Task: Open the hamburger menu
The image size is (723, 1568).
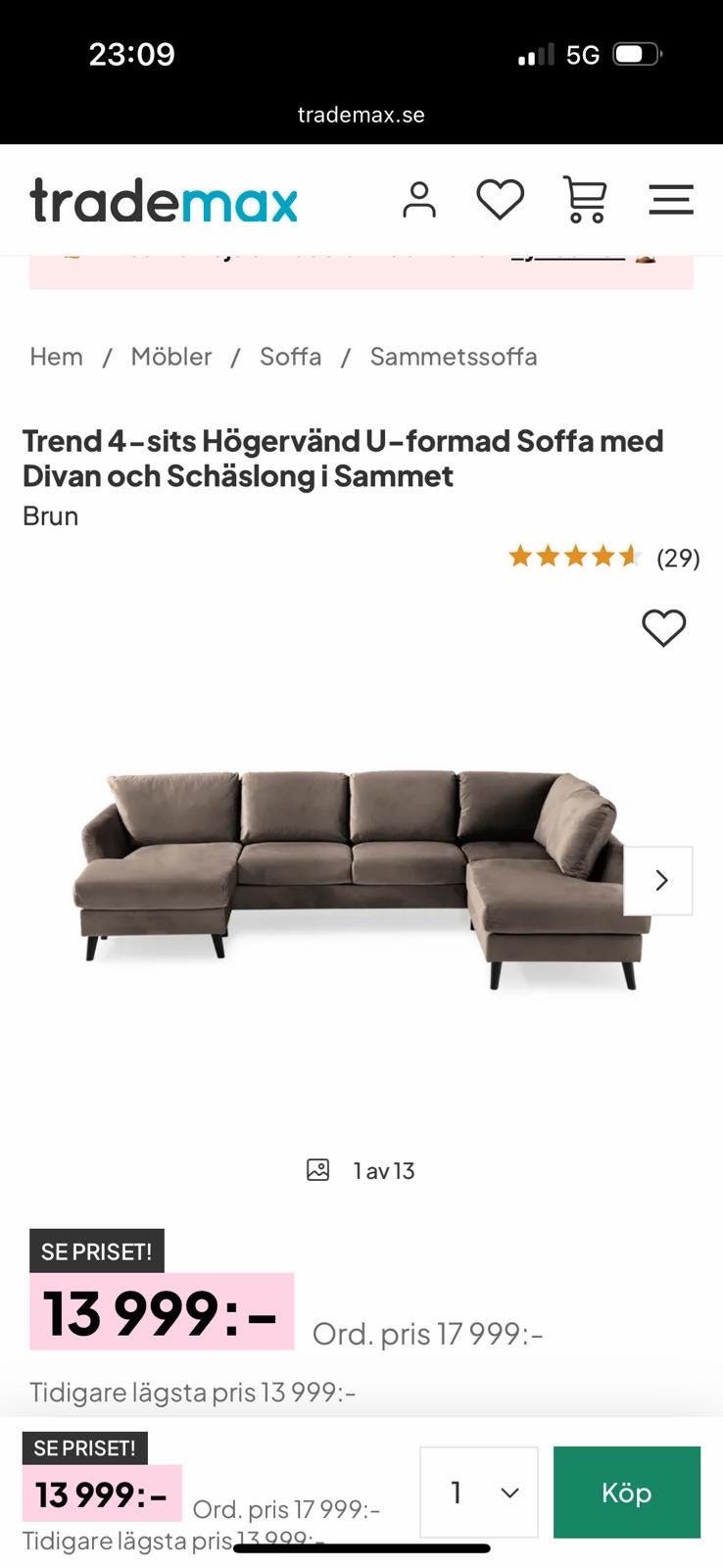Action: [671, 199]
